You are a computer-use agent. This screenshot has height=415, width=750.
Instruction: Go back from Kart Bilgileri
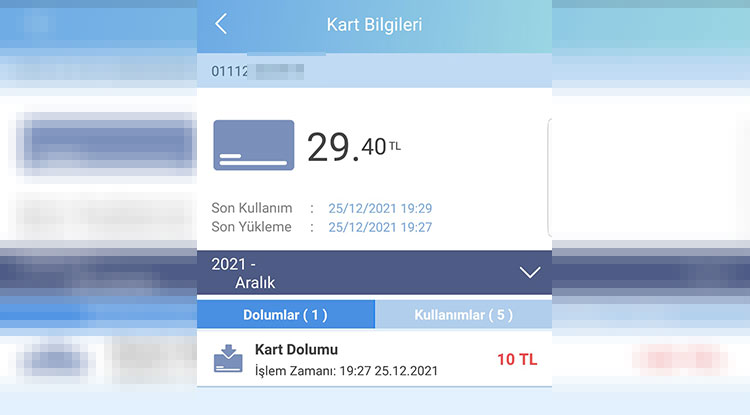pyautogui.click(x=221, y=24)
